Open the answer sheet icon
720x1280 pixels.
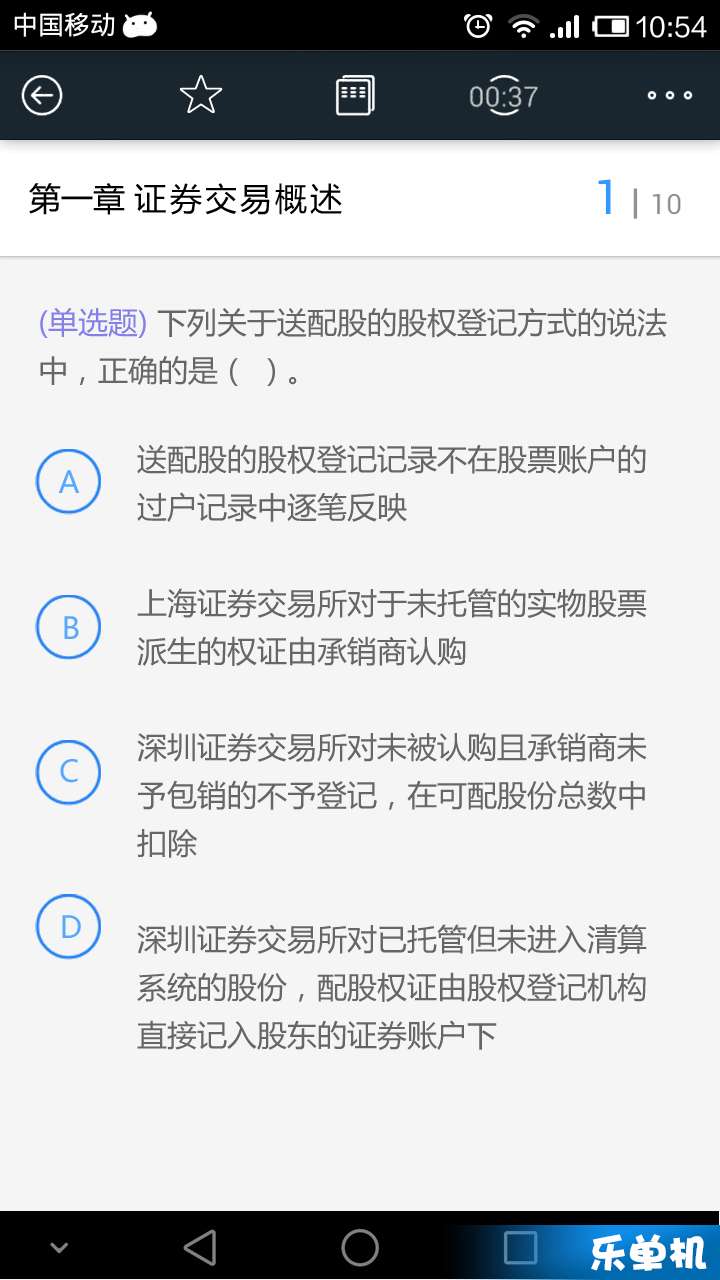[355, 96]
